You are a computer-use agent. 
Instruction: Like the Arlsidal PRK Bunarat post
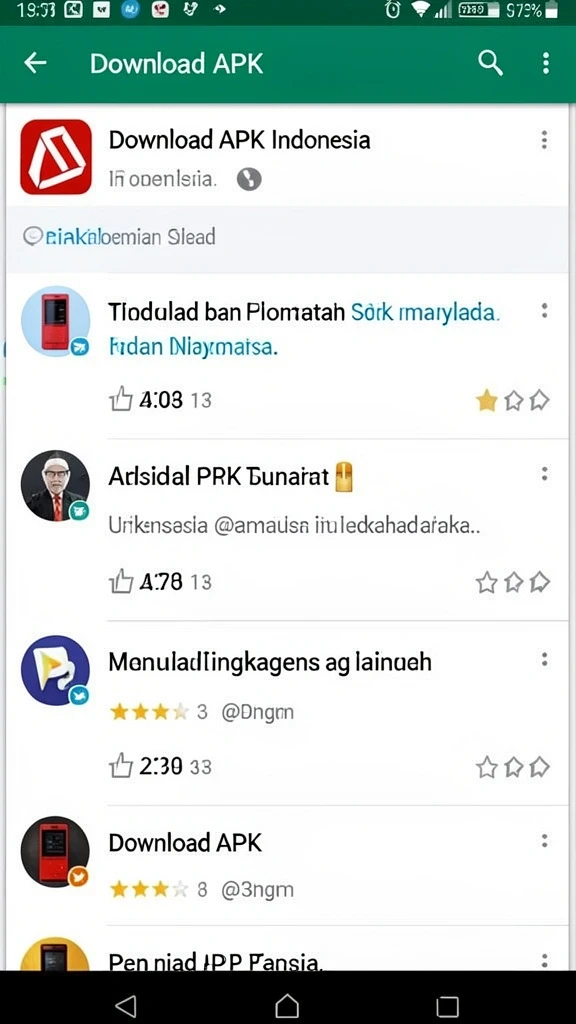pos(121,581)
